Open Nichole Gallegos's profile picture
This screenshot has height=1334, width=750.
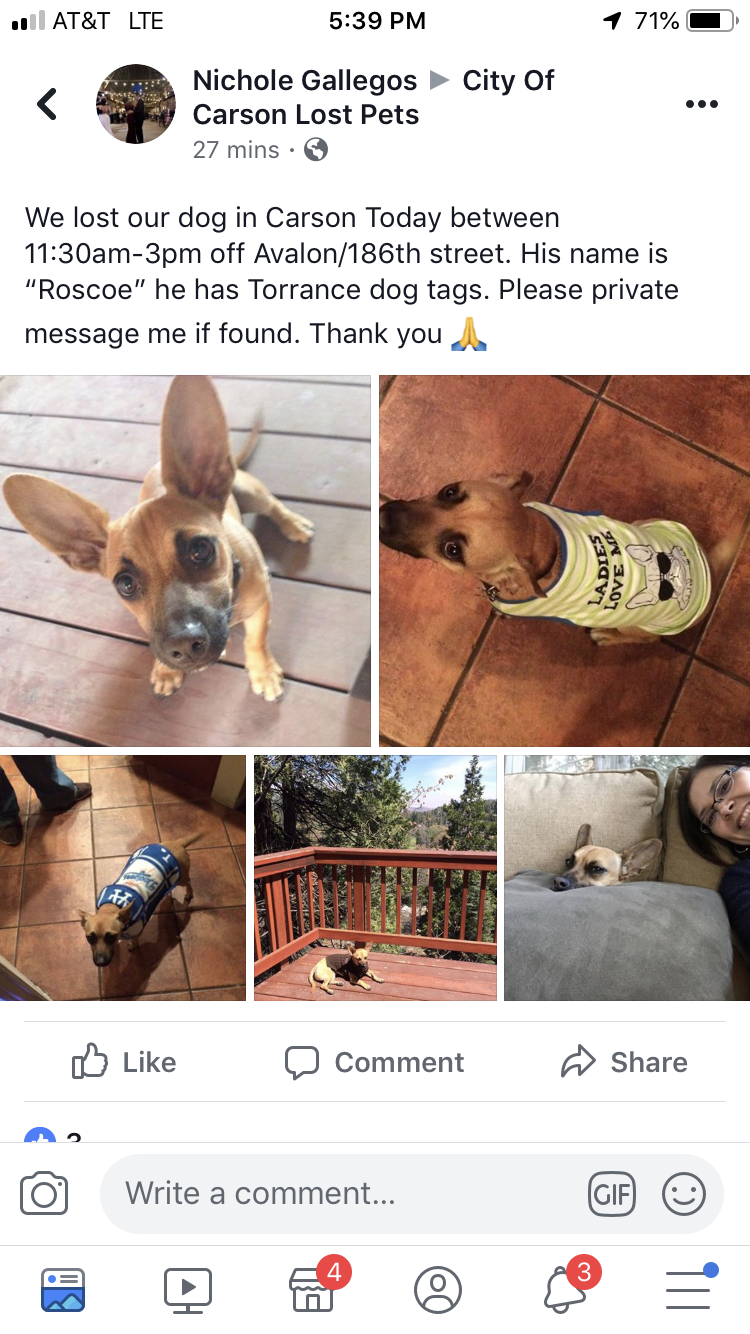[136, 104]
